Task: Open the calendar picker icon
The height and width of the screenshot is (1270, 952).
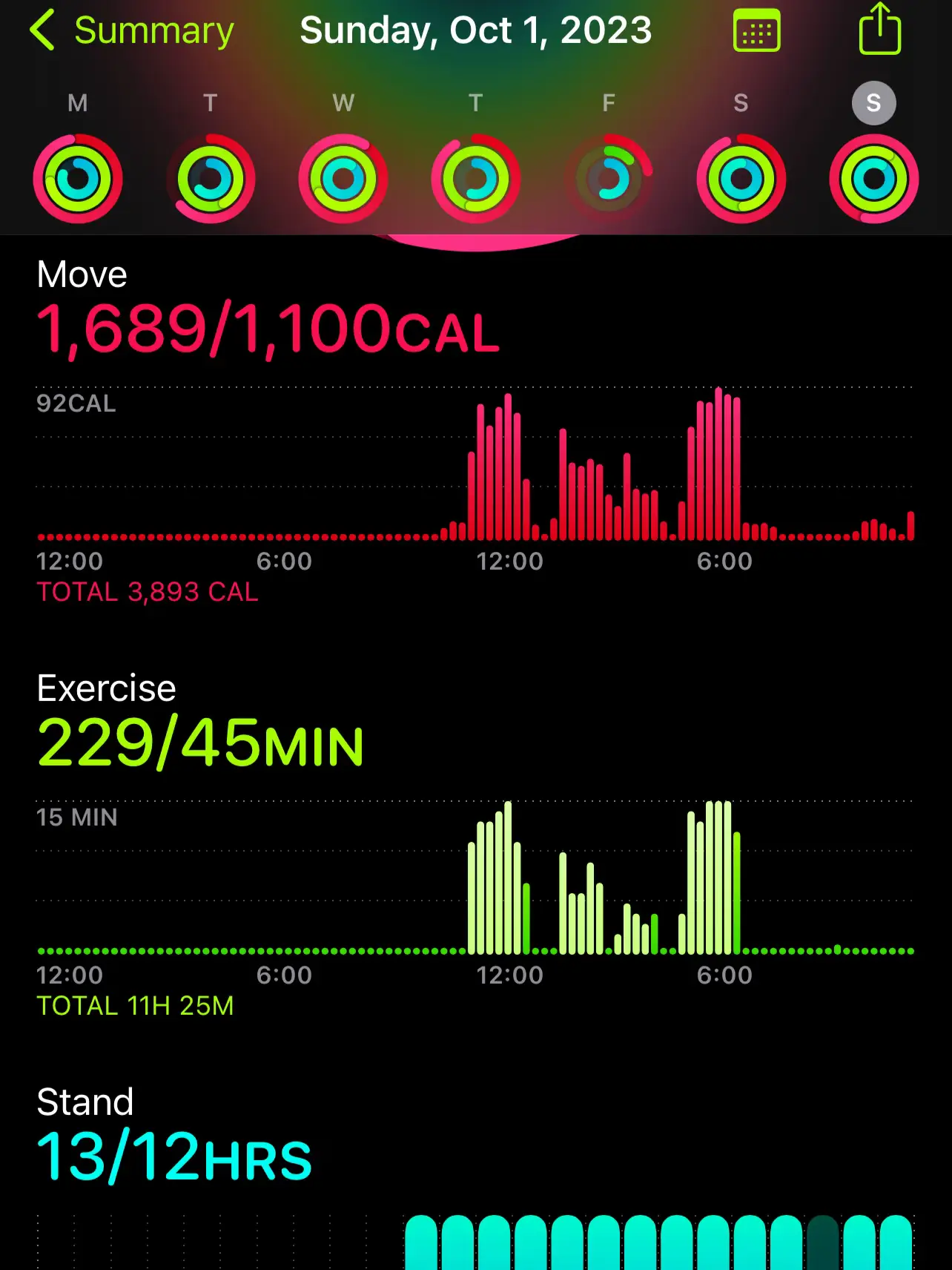Action: (756, 30)
